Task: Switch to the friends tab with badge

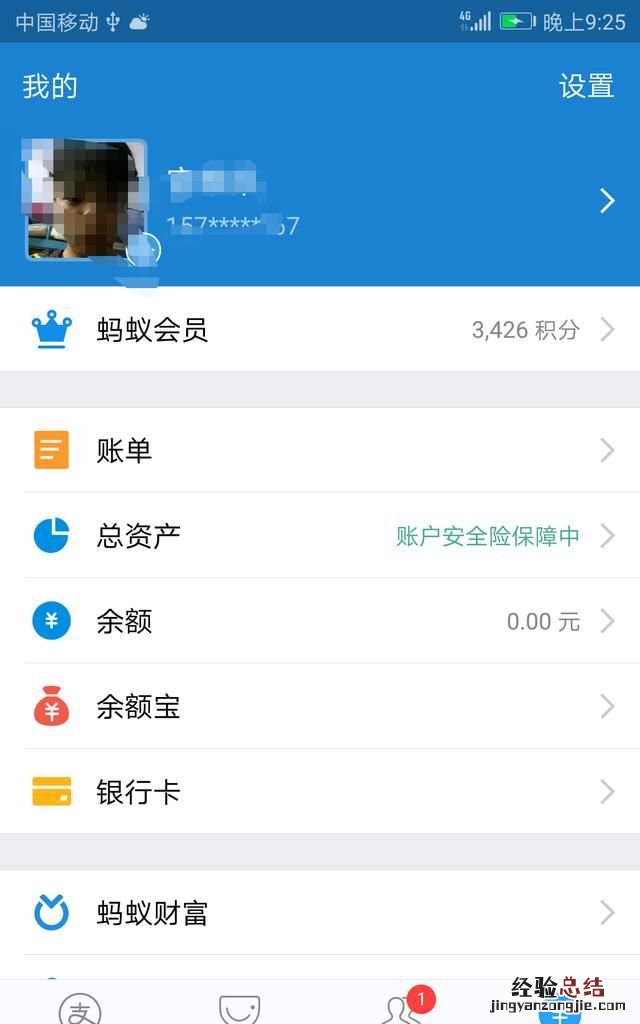Action: click(x=400, y=1008)
